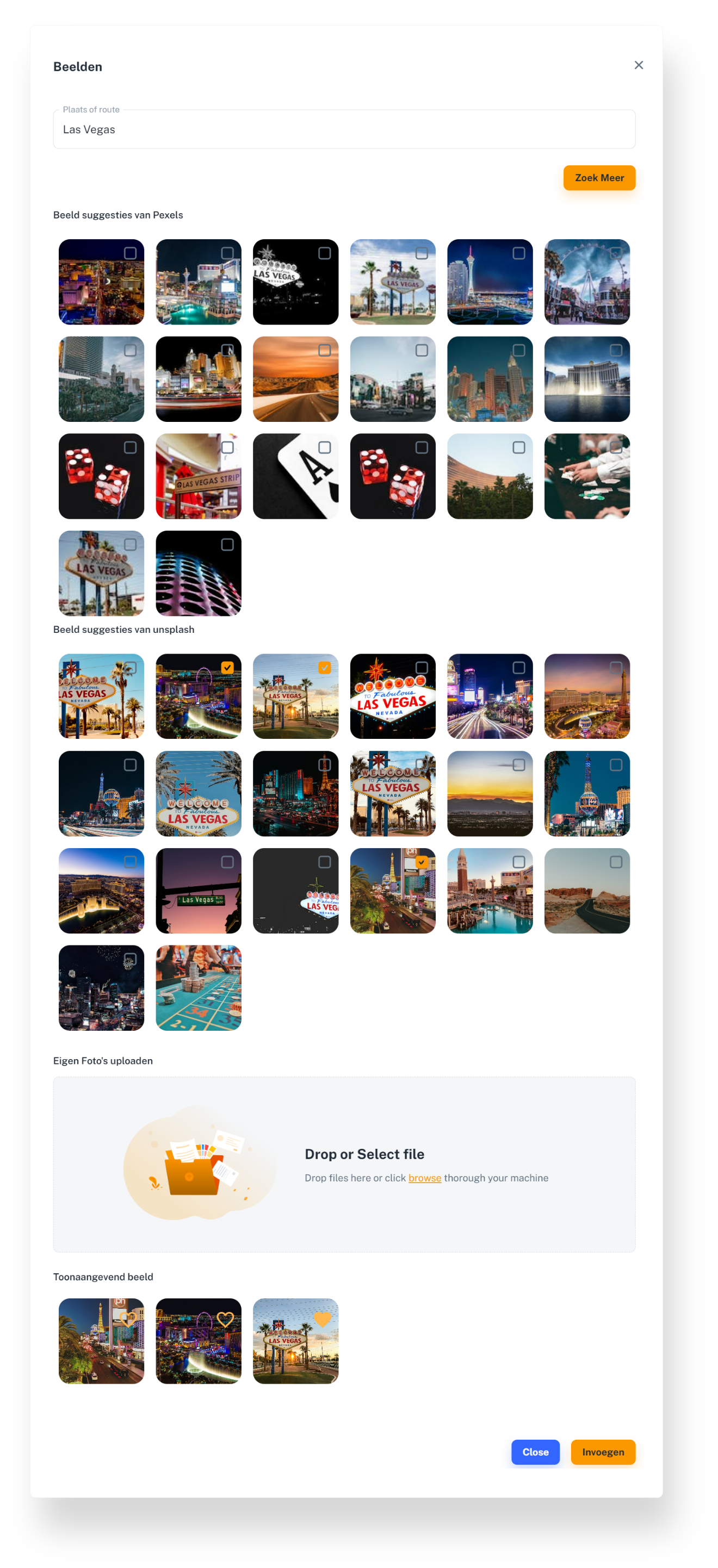This screenshot has width=718, height=1568.
Task: Close the Beelden dialog with the X
Action: pos(638,65)
